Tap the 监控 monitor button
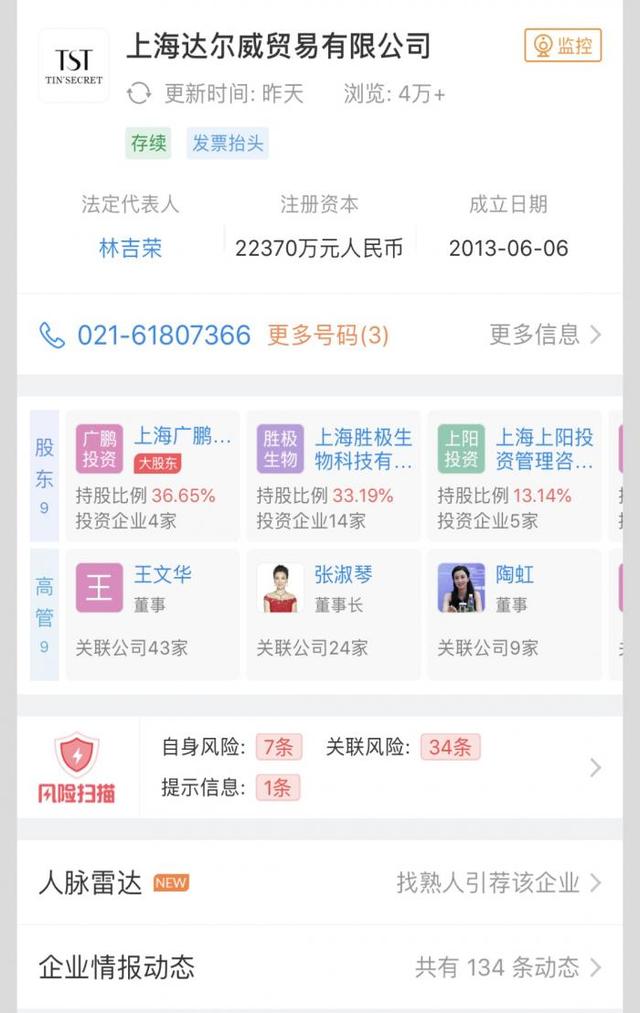 click(x=563, y=45)
